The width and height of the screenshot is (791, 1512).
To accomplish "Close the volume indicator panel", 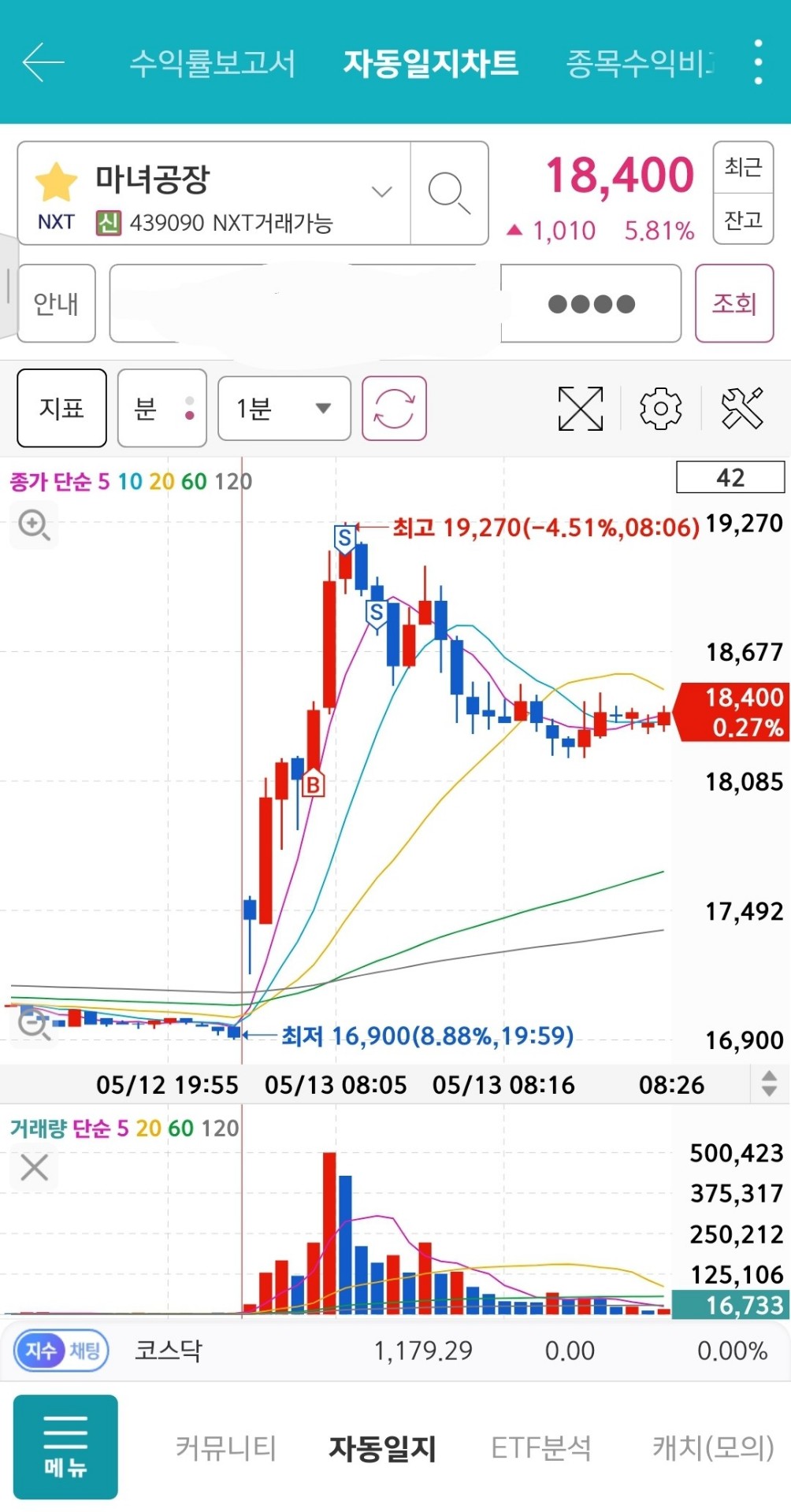I will point(34,1167).
